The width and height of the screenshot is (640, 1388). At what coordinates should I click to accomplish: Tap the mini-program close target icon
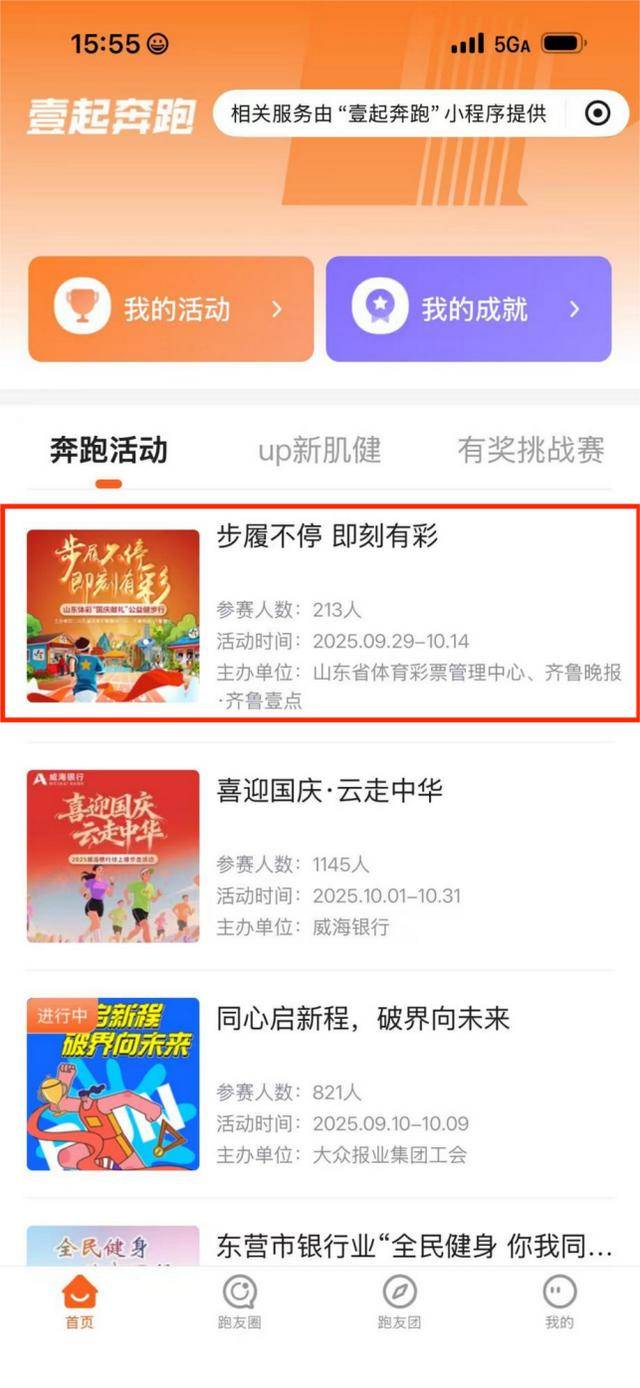click(x=597, y=113)
